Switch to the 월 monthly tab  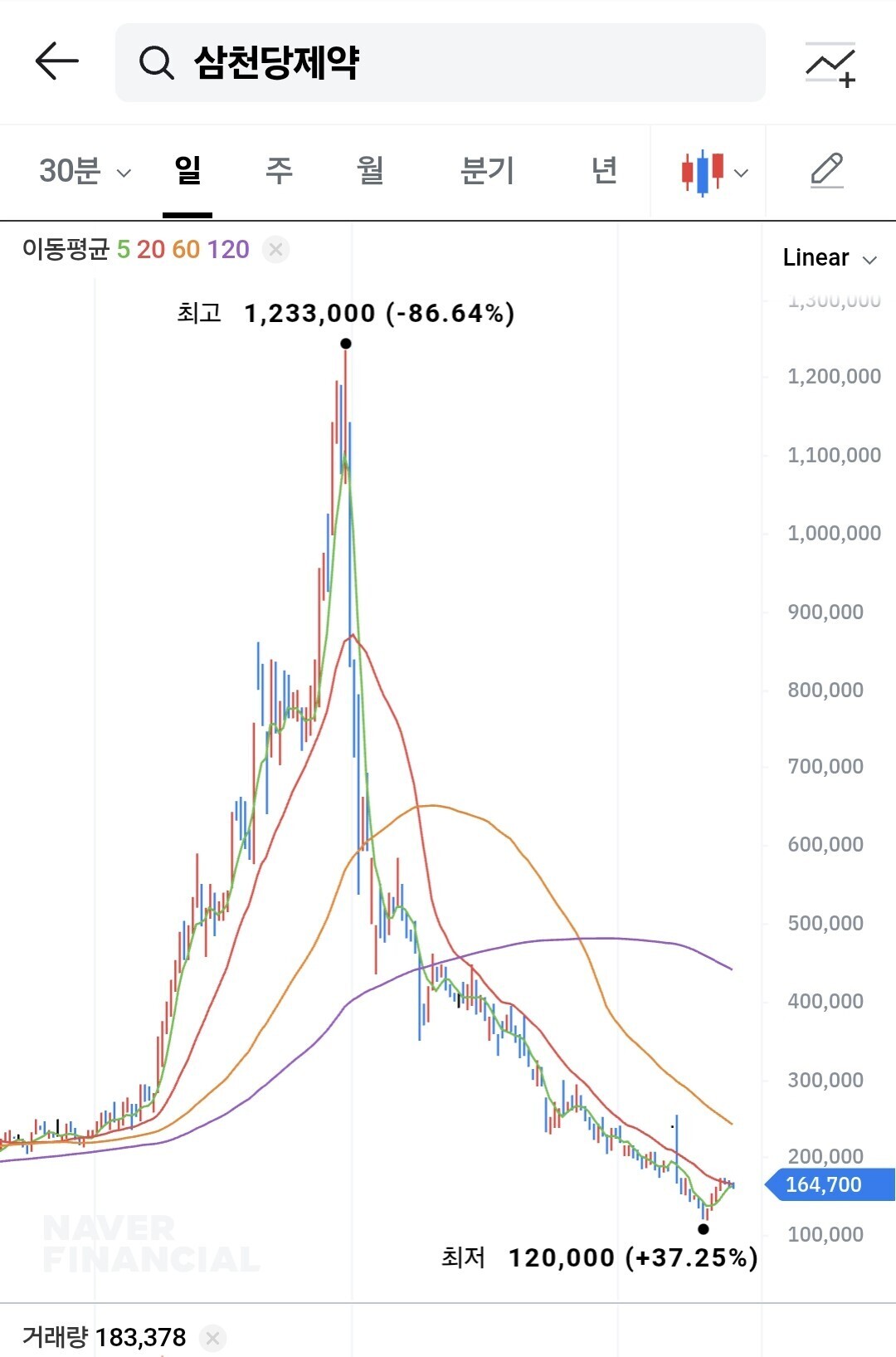coord(370,171)
